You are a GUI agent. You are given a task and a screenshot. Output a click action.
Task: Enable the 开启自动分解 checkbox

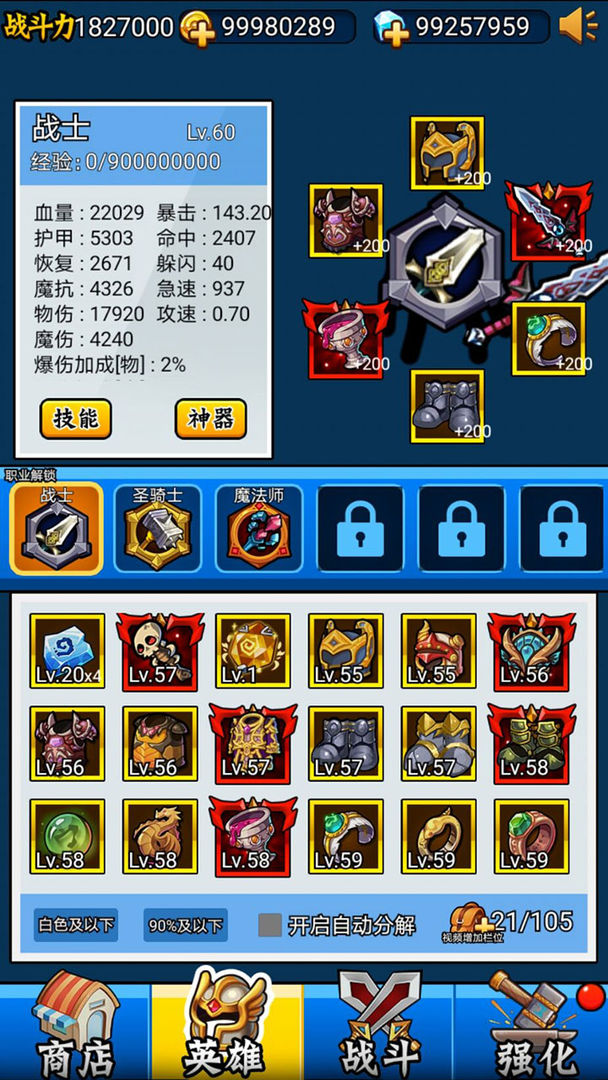click(x=270, y=925)
